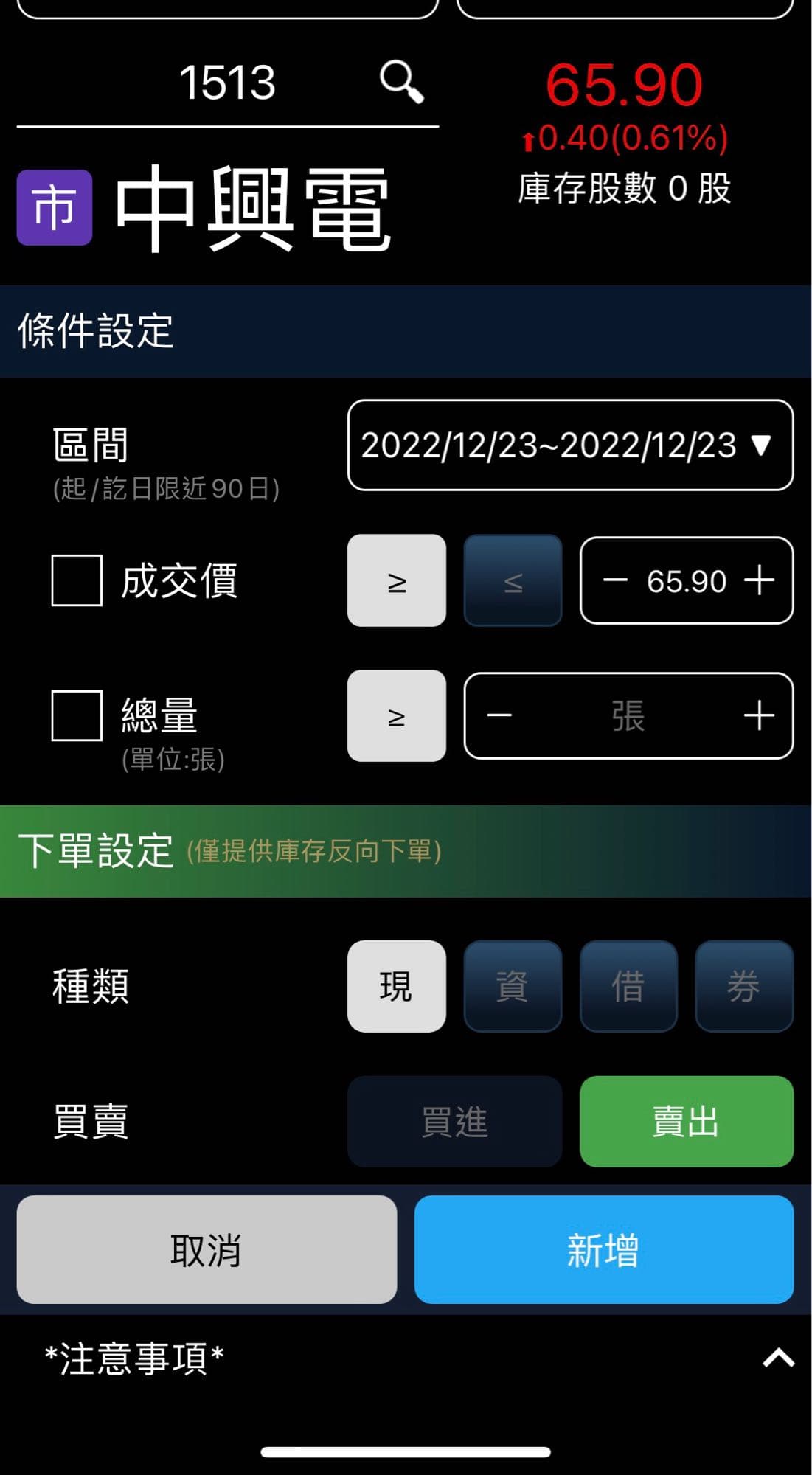Switch 種類 to 借 borrow type

pos(628,986)
